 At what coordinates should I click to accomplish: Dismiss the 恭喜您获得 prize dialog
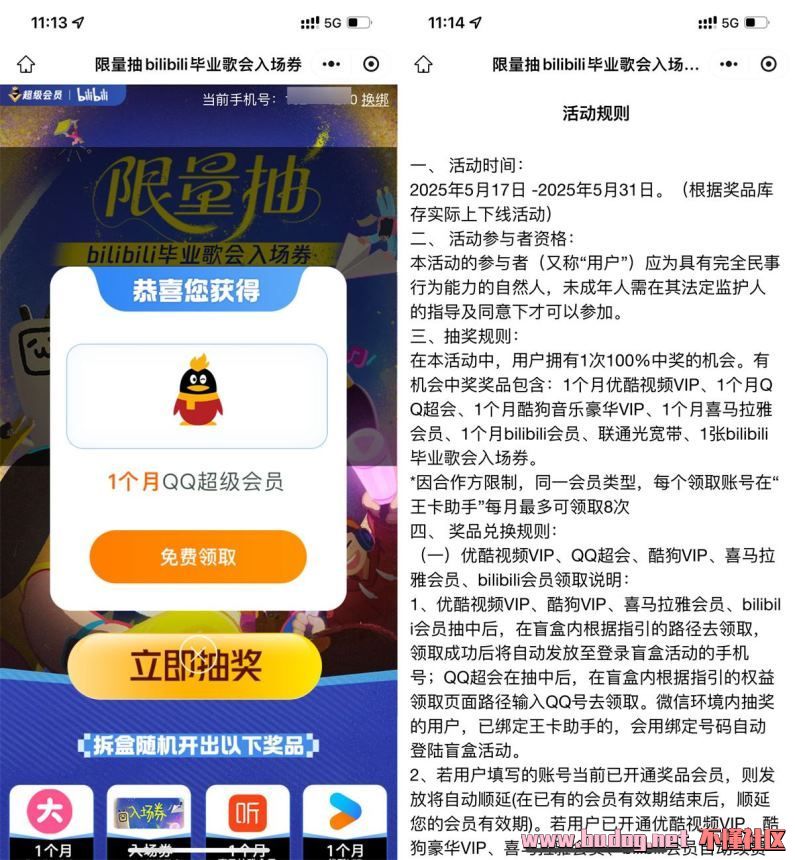198,654
